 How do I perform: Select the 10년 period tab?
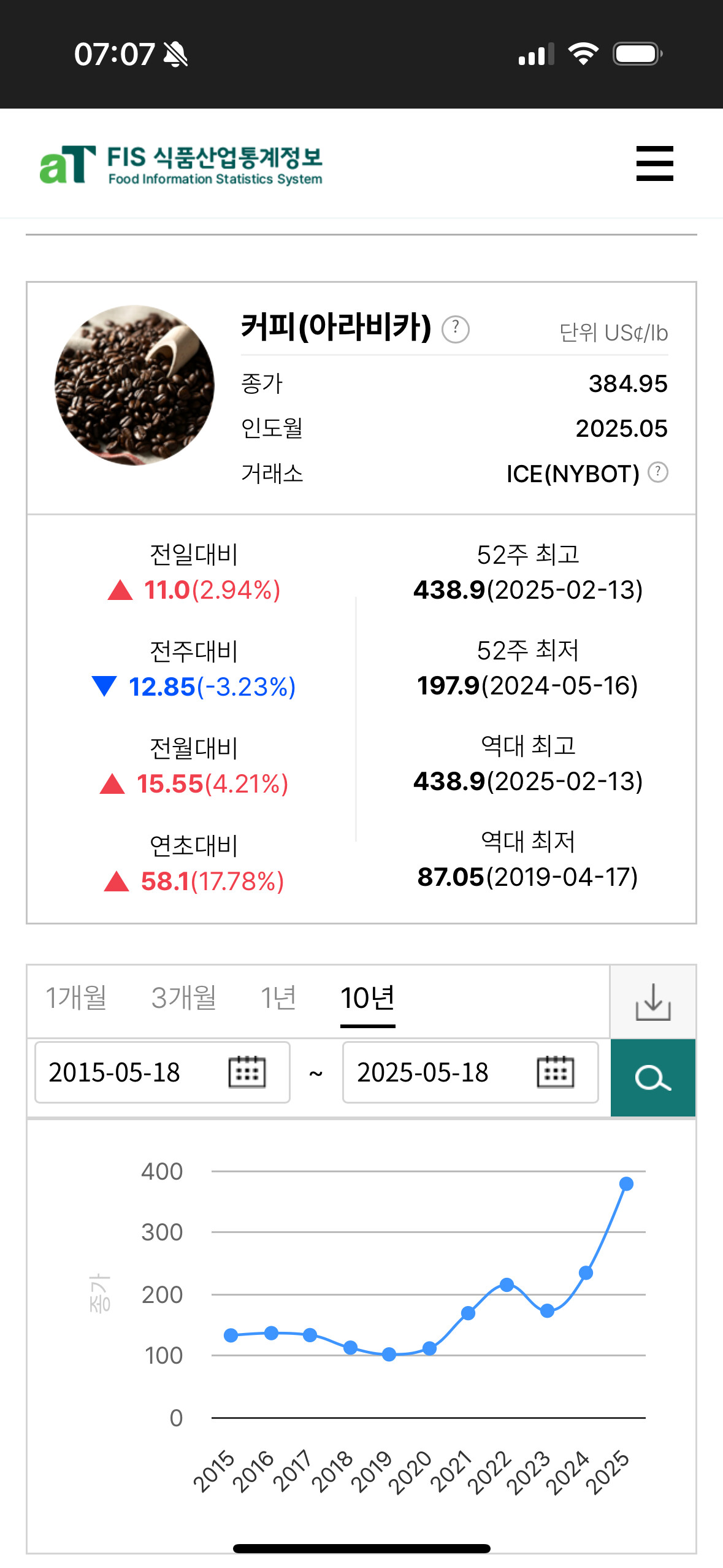coord(368,998)
